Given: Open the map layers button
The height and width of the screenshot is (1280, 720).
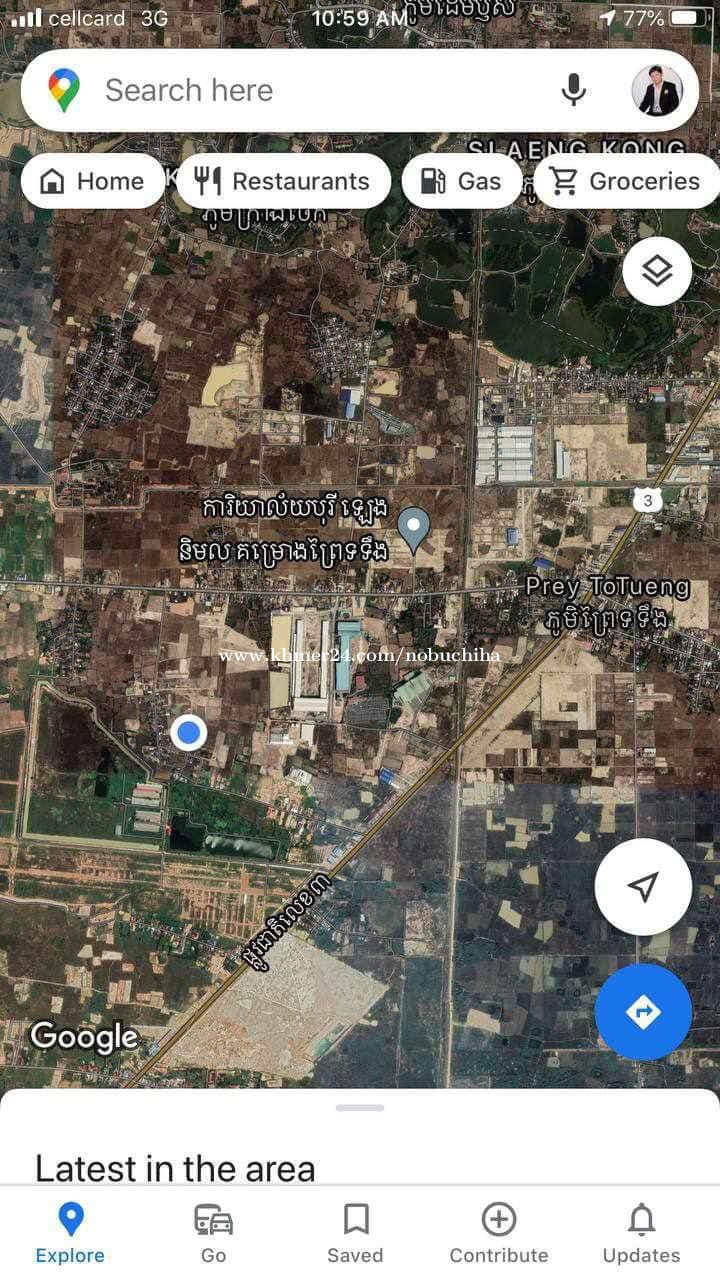Looking at the screenshot, I should (657, 271).
